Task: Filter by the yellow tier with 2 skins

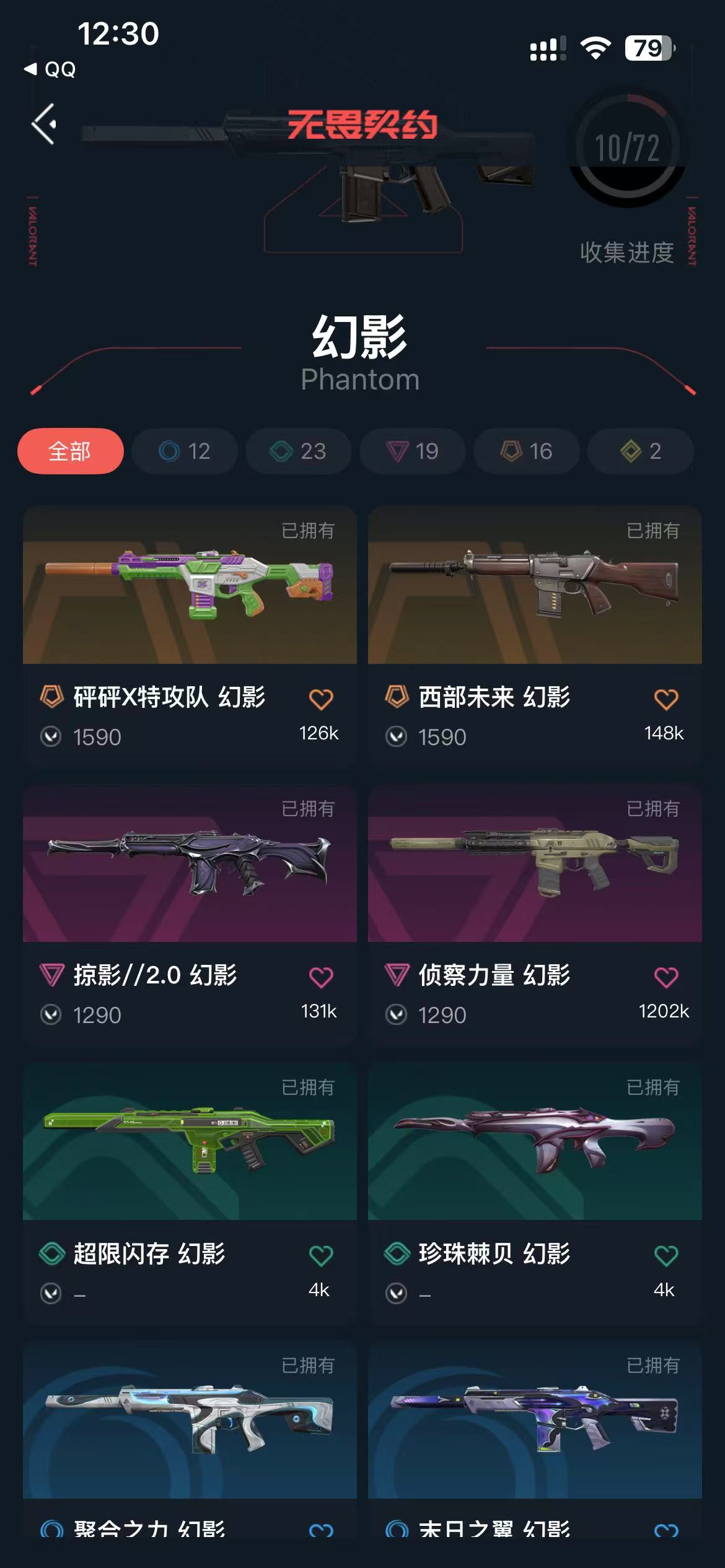Action: click(640, 451)
